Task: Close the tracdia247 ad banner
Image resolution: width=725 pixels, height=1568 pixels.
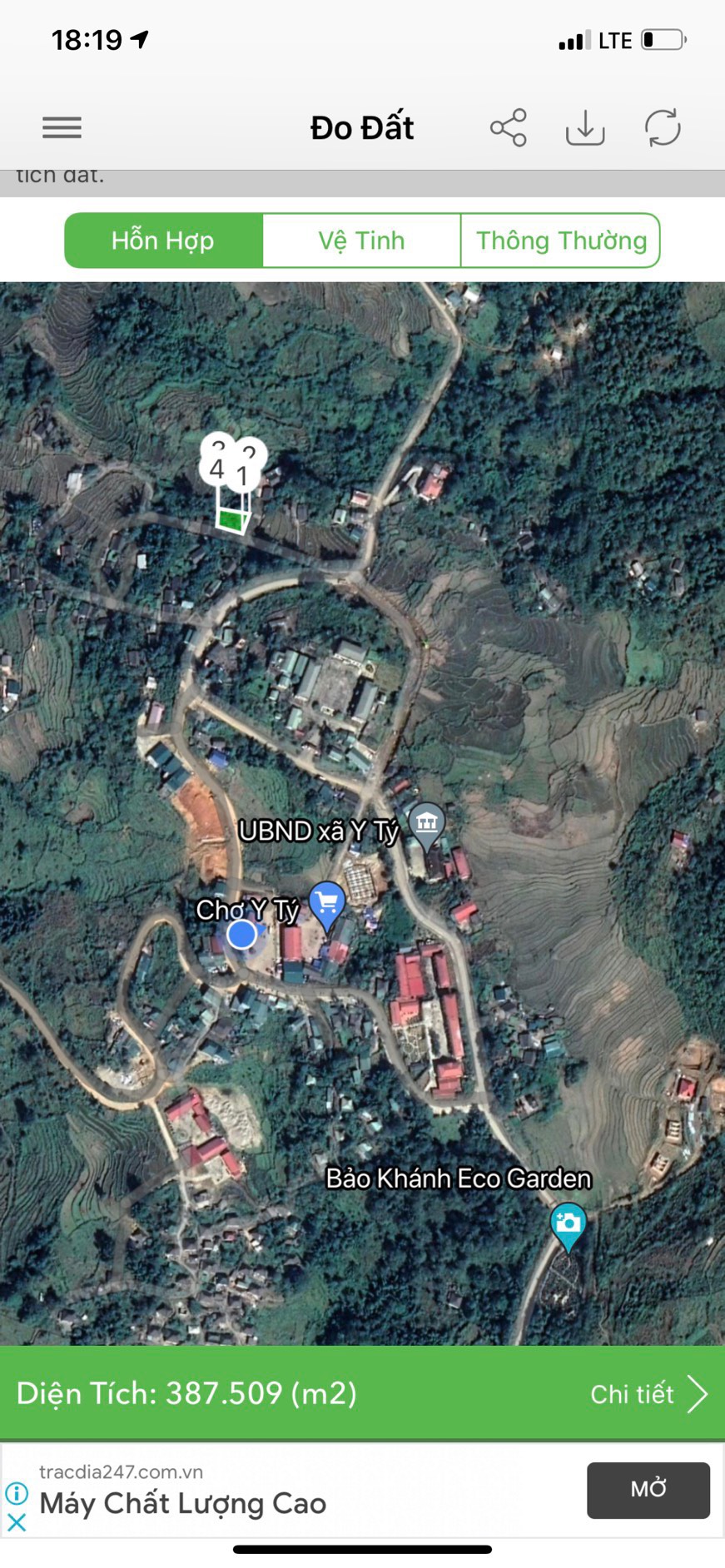Action: (x=17, y=1521)
